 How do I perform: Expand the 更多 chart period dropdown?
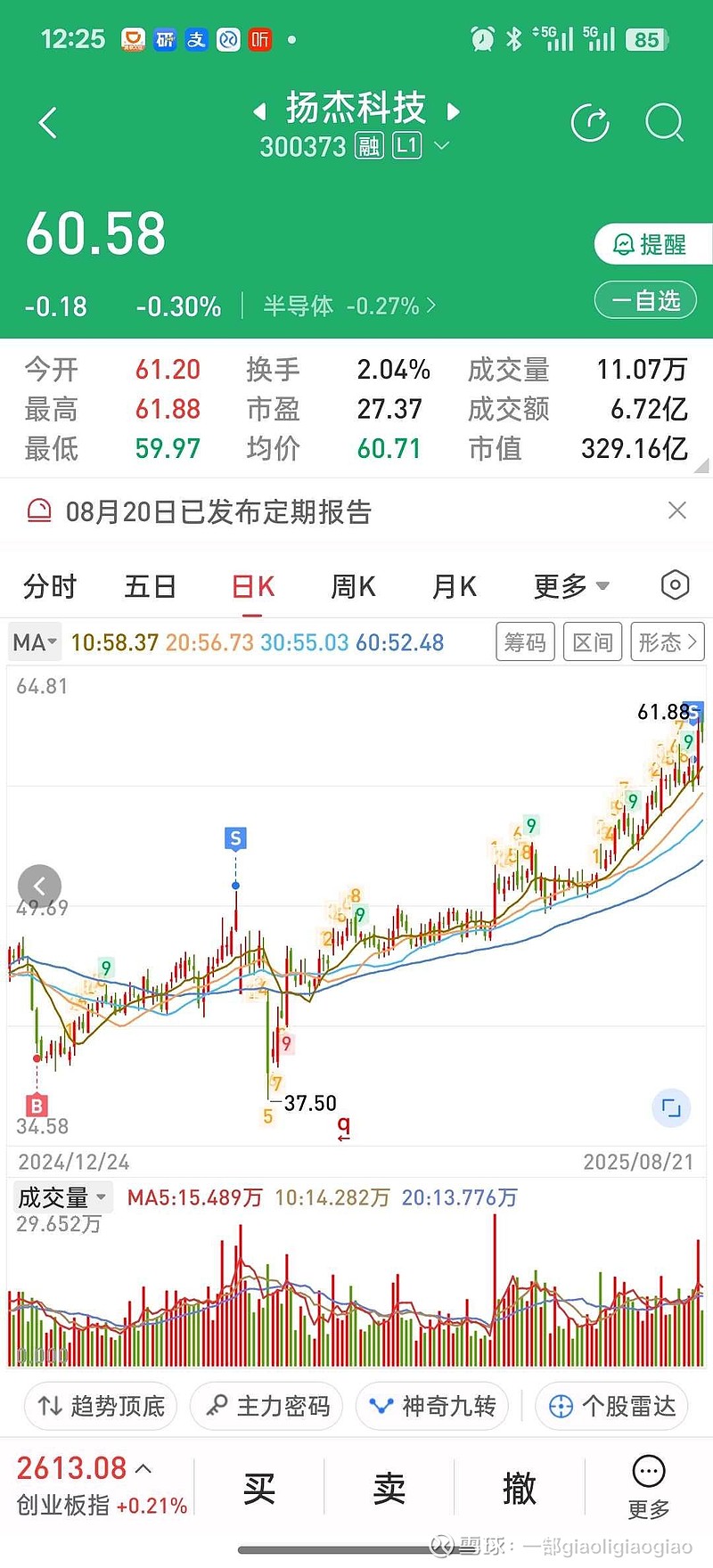[x=571, y=586]
